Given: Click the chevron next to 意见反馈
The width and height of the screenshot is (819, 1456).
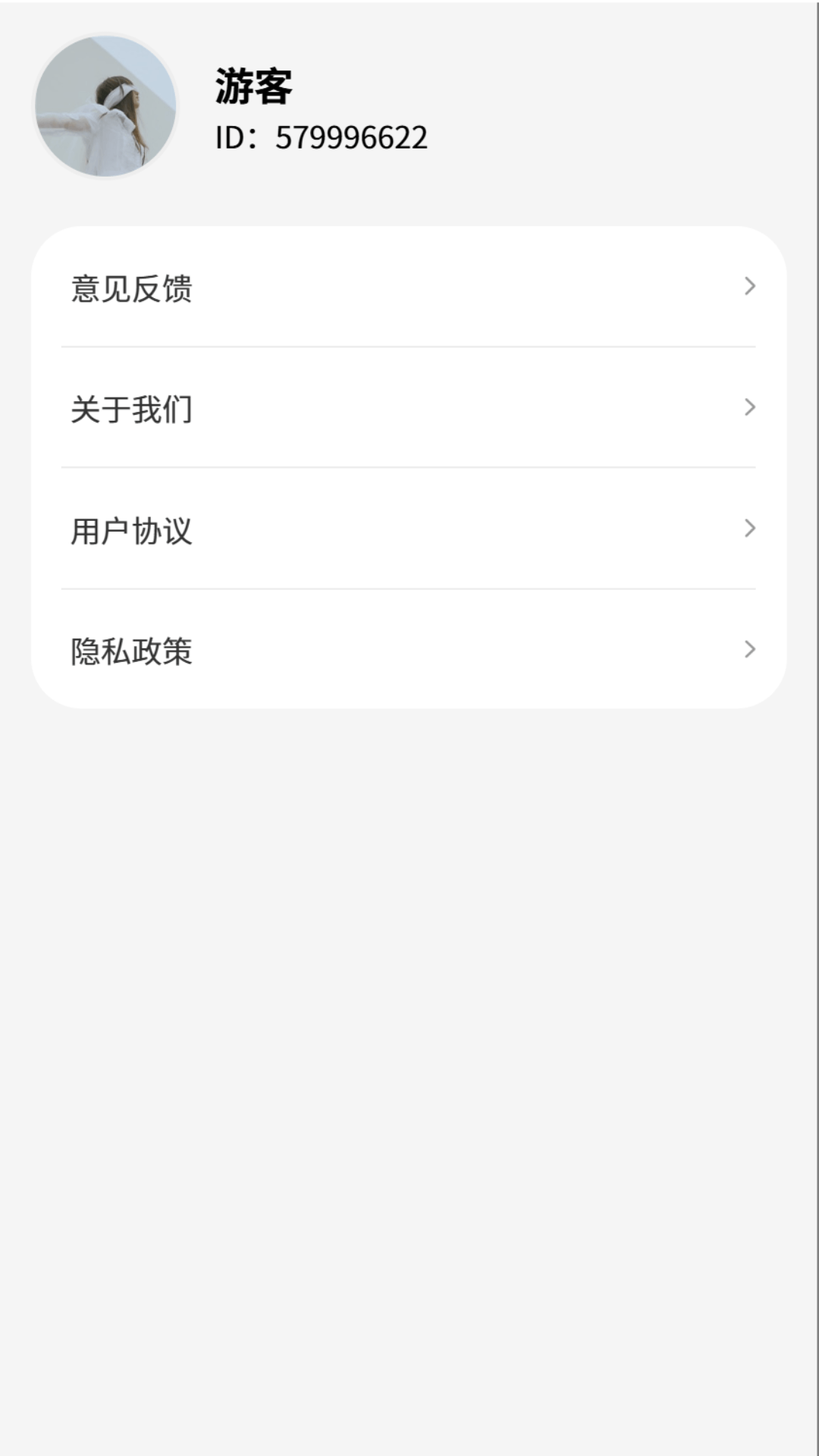Looking at the screenshot, I should coord(752,287).
